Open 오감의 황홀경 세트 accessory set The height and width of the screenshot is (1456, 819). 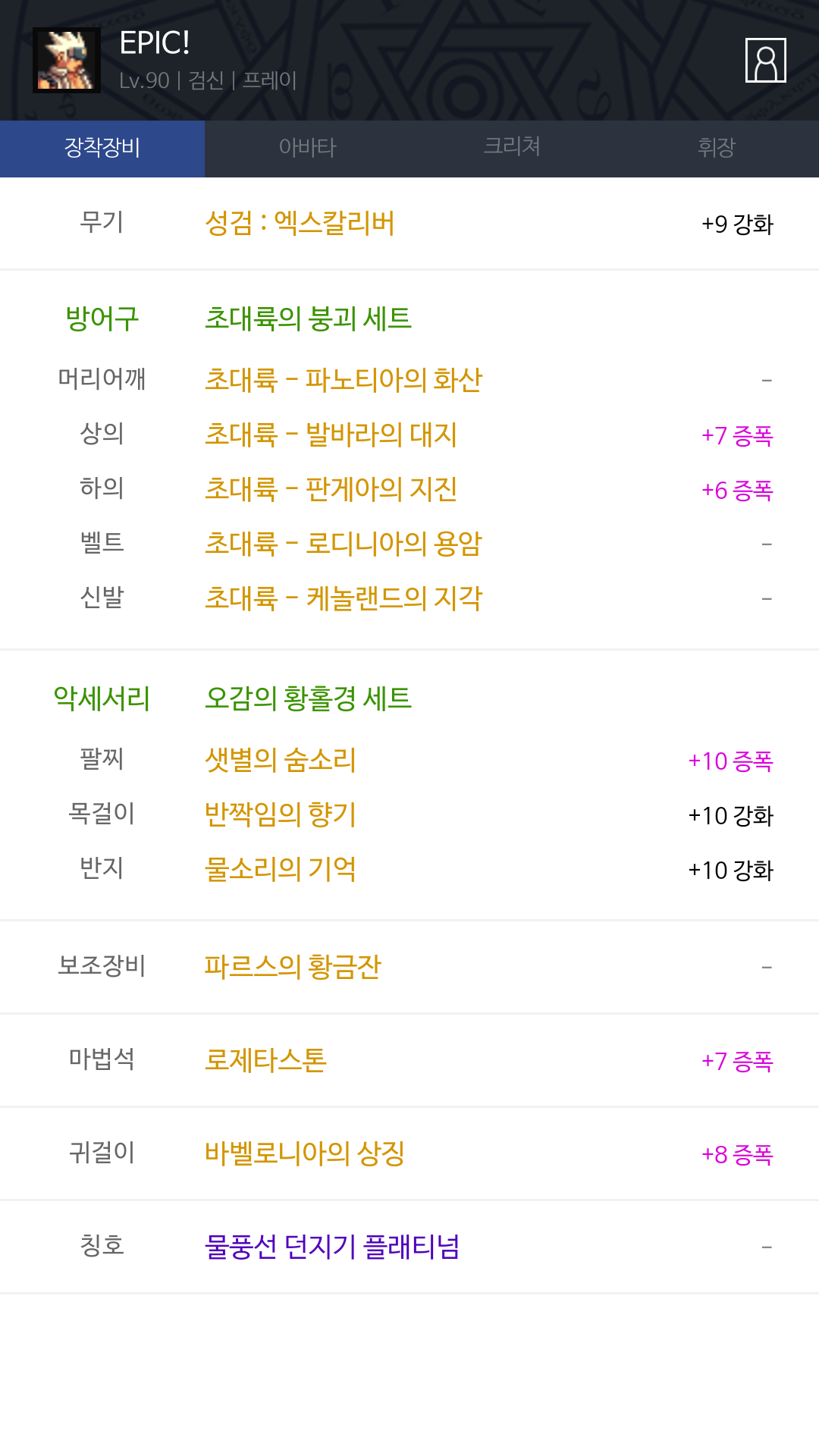(x=308, y=698)
